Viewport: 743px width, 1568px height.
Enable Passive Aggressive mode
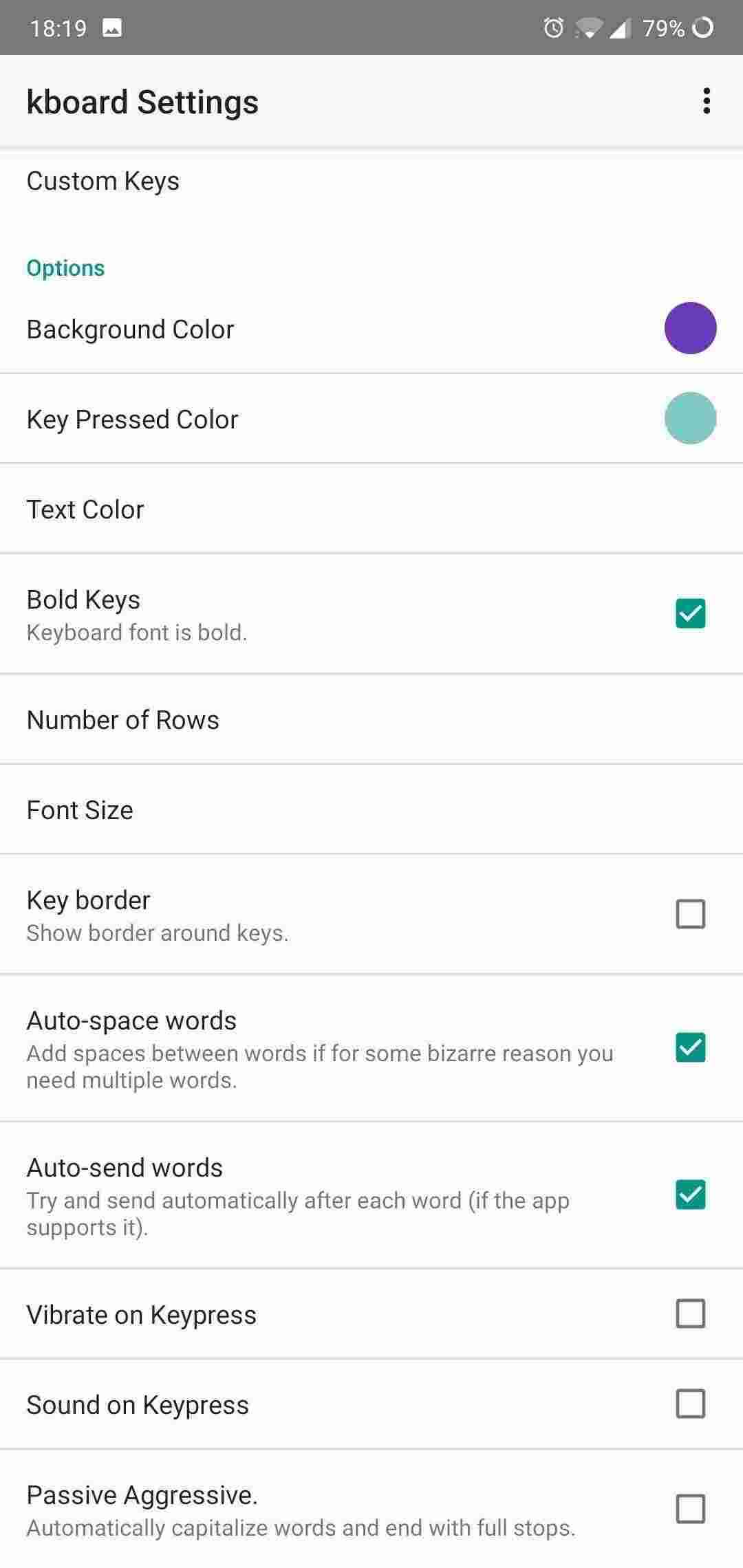[691, 1510]
